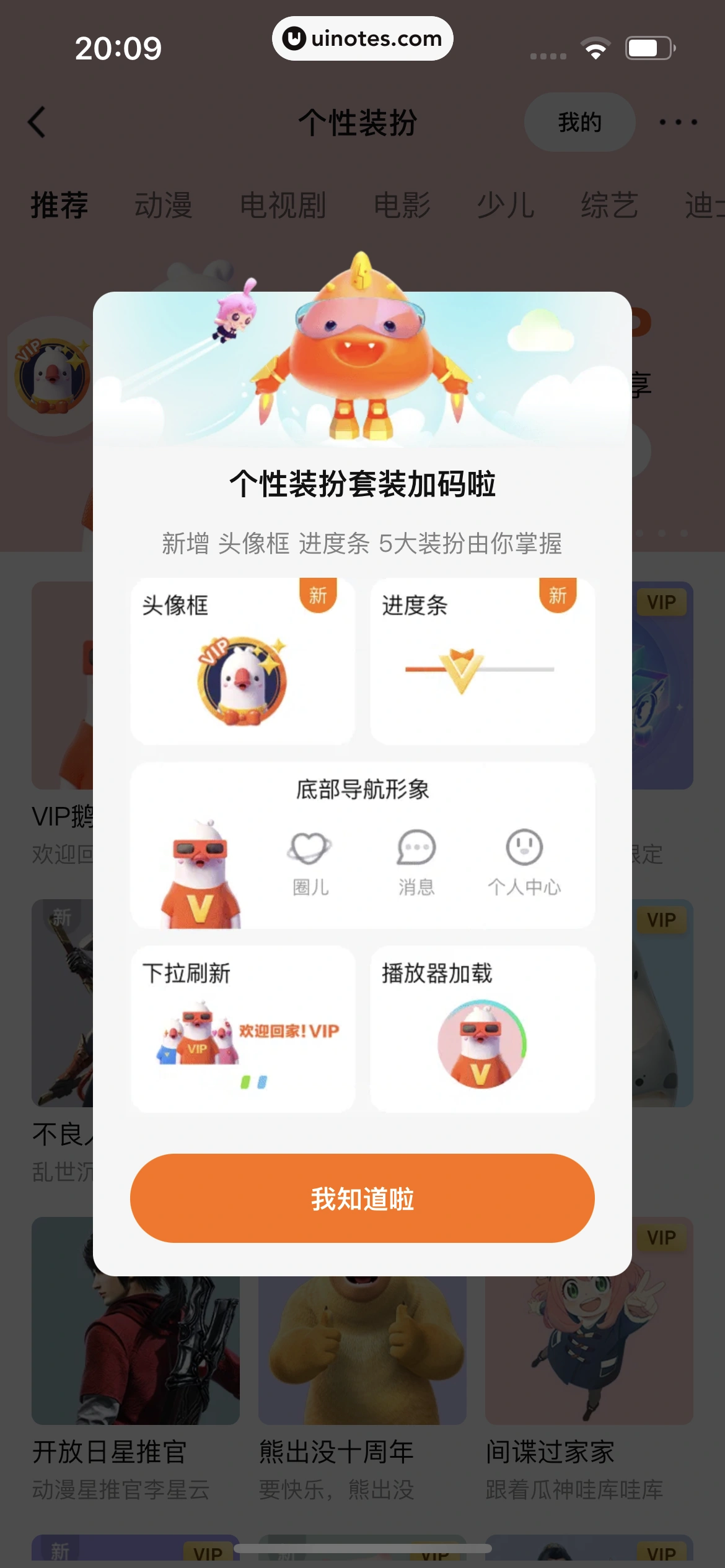
Task: Open the three-dot overflow menu
Action: click(x=678, y=122)
